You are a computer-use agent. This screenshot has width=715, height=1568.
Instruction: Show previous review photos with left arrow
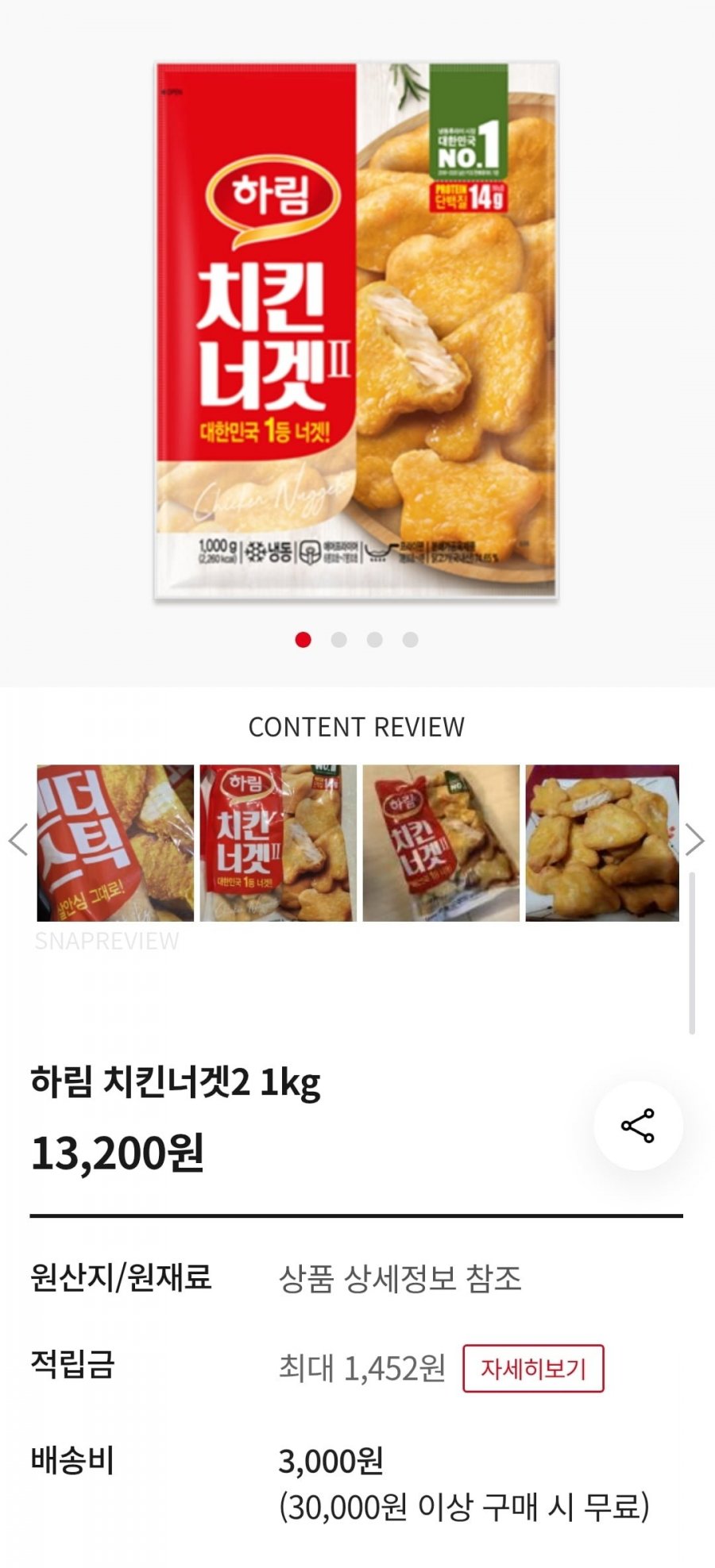click(x=18, y=840)
